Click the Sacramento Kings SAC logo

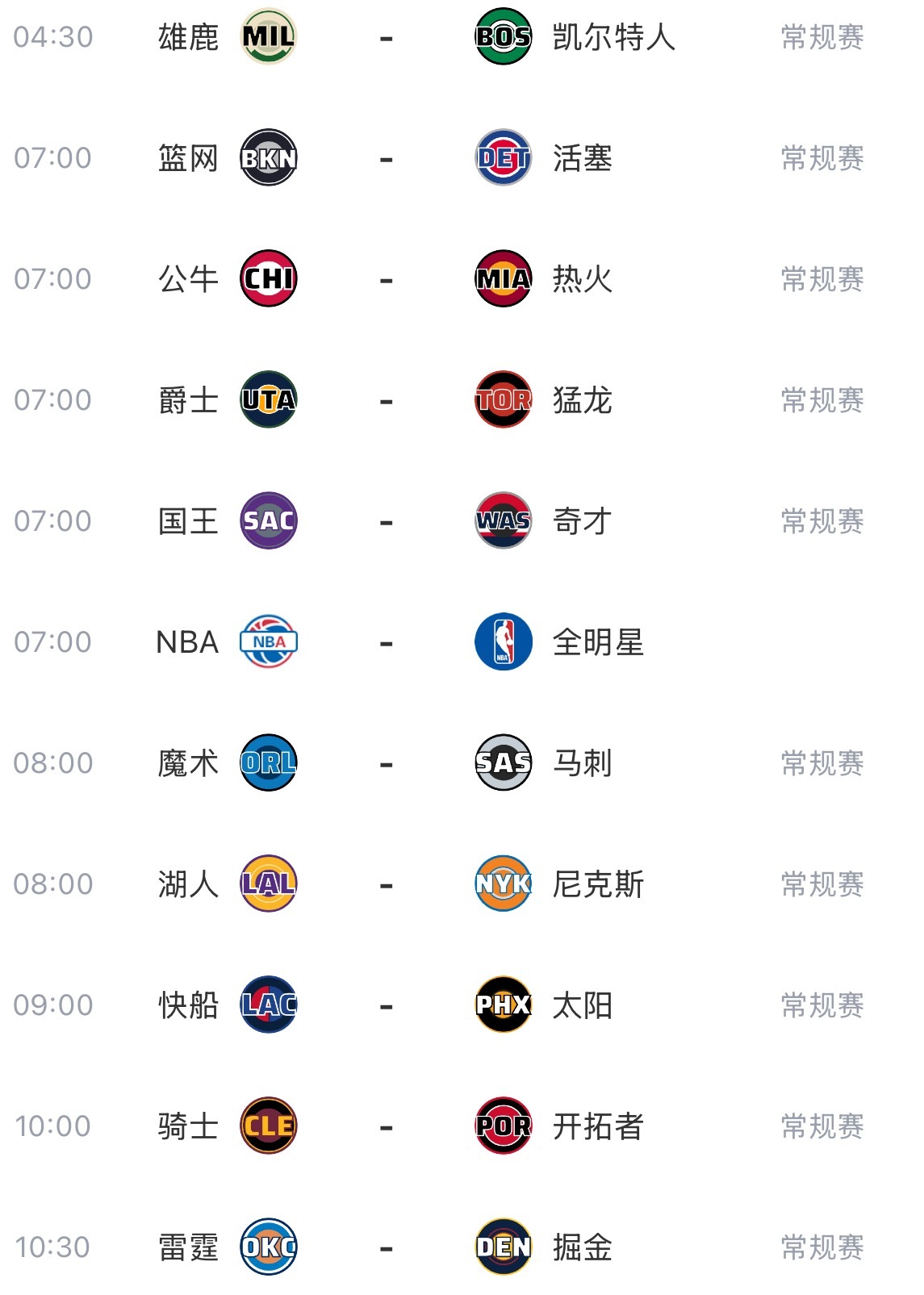pyautogui.click(x=270, y=521)
